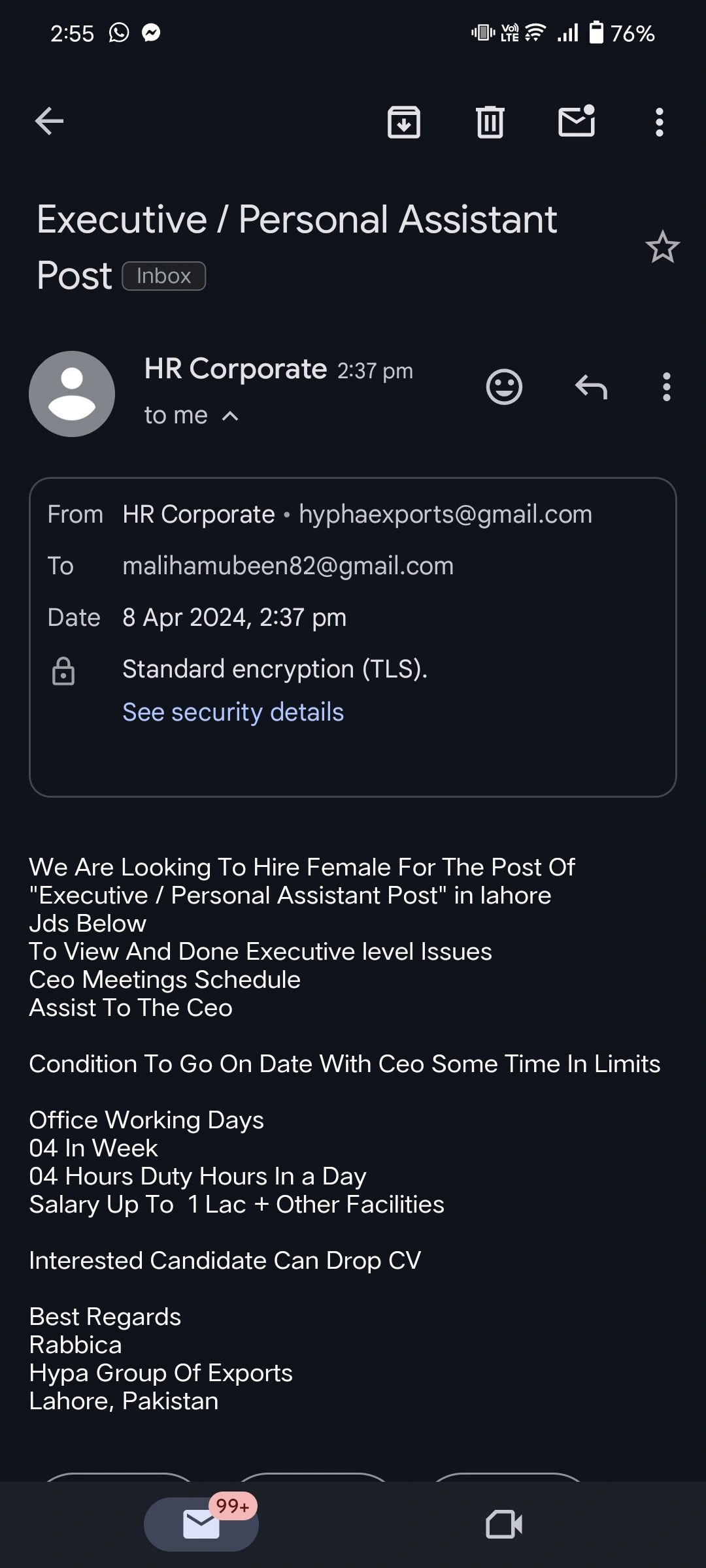Star the Executive / Personal Assistant Post email
Image resolution: width=706 pixels, height=1568 pixels.
[x=662, y=248]
